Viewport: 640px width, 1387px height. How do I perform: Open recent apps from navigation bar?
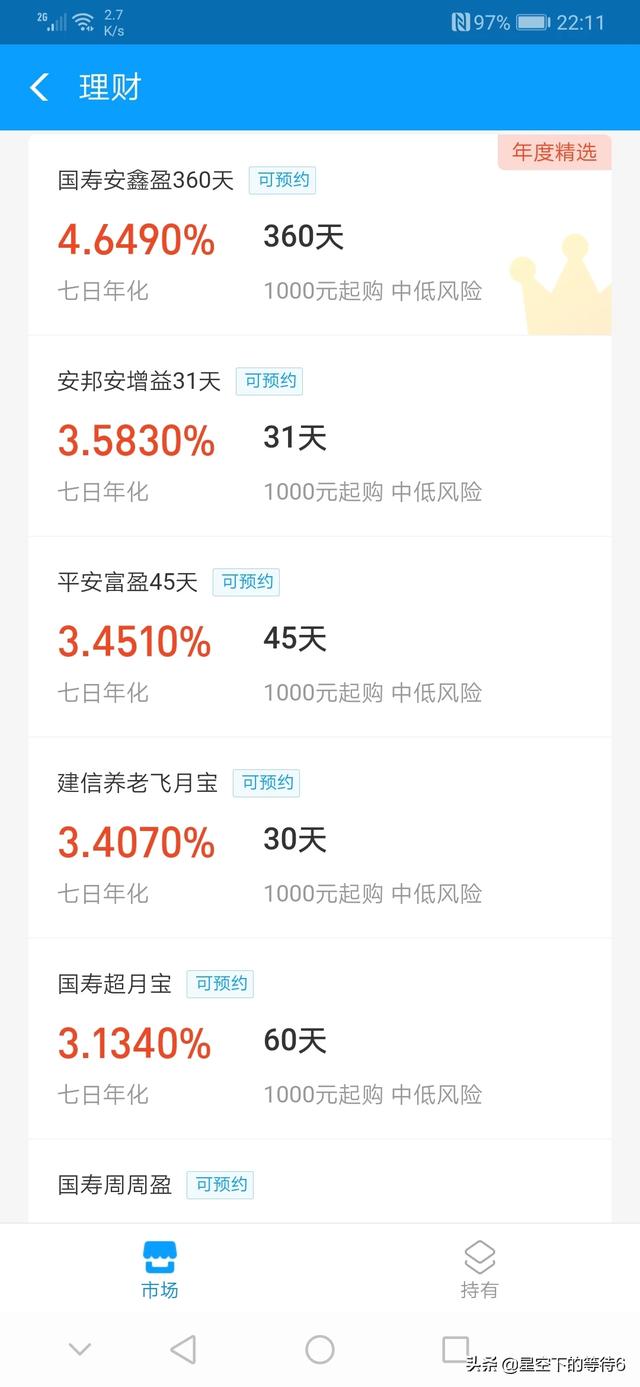coord(456,1350)
